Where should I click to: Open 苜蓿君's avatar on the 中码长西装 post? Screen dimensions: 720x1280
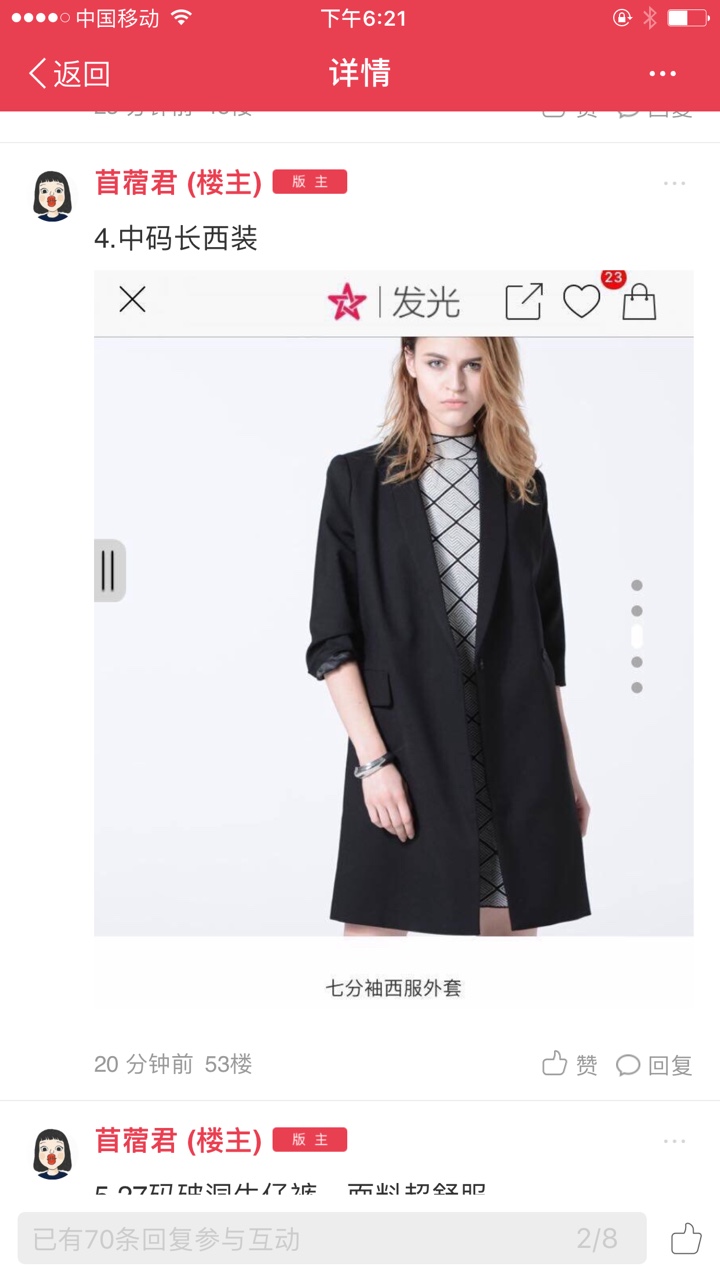point(52,195)
